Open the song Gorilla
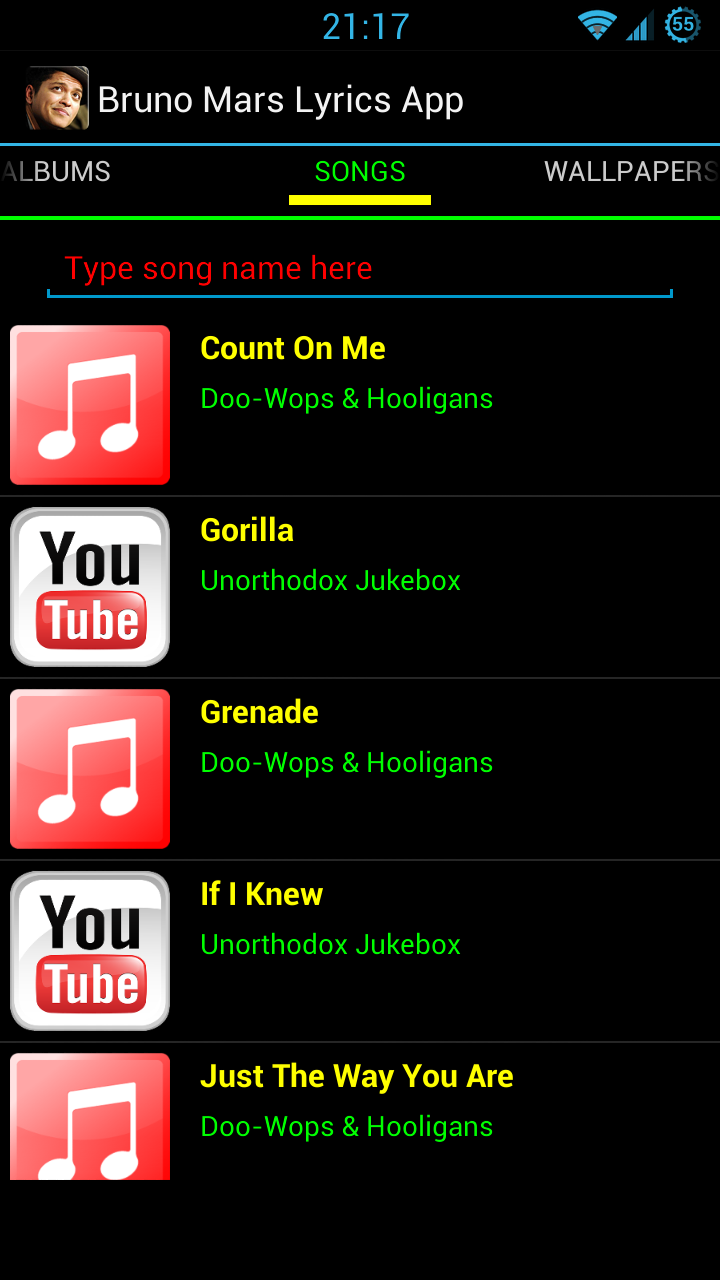720x1280 pixels. [x=360, y=587]
